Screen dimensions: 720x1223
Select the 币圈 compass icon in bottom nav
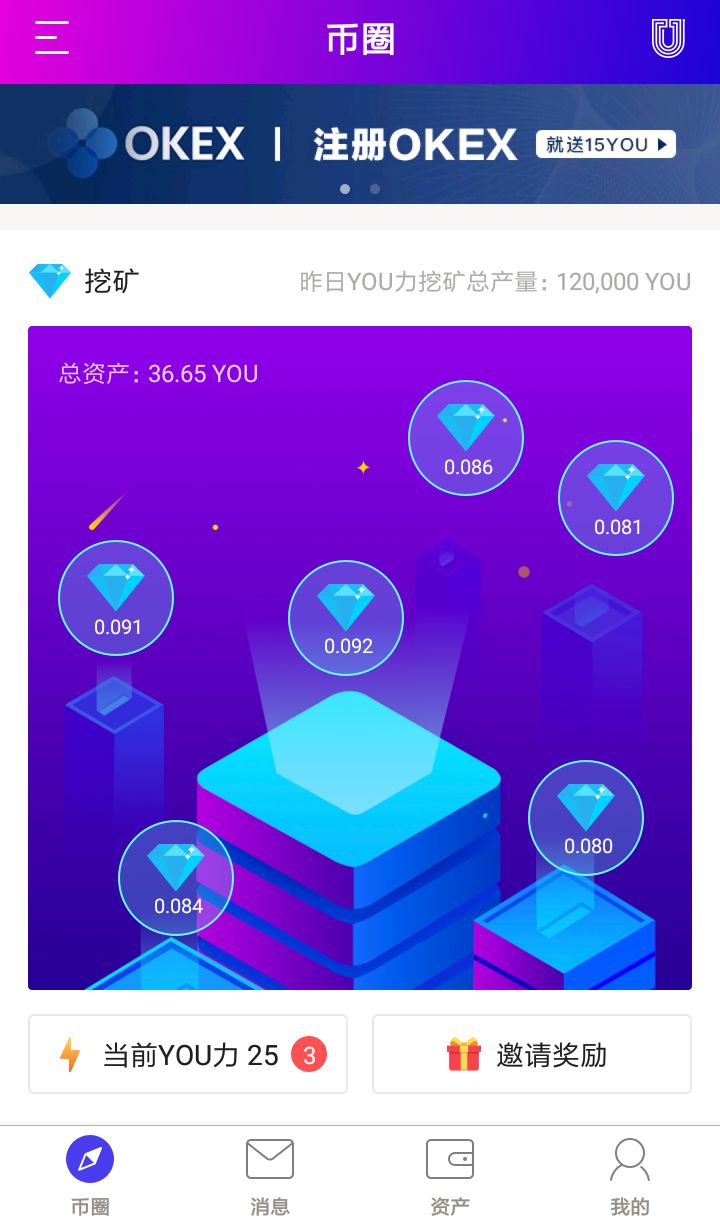pos(90,1158)
